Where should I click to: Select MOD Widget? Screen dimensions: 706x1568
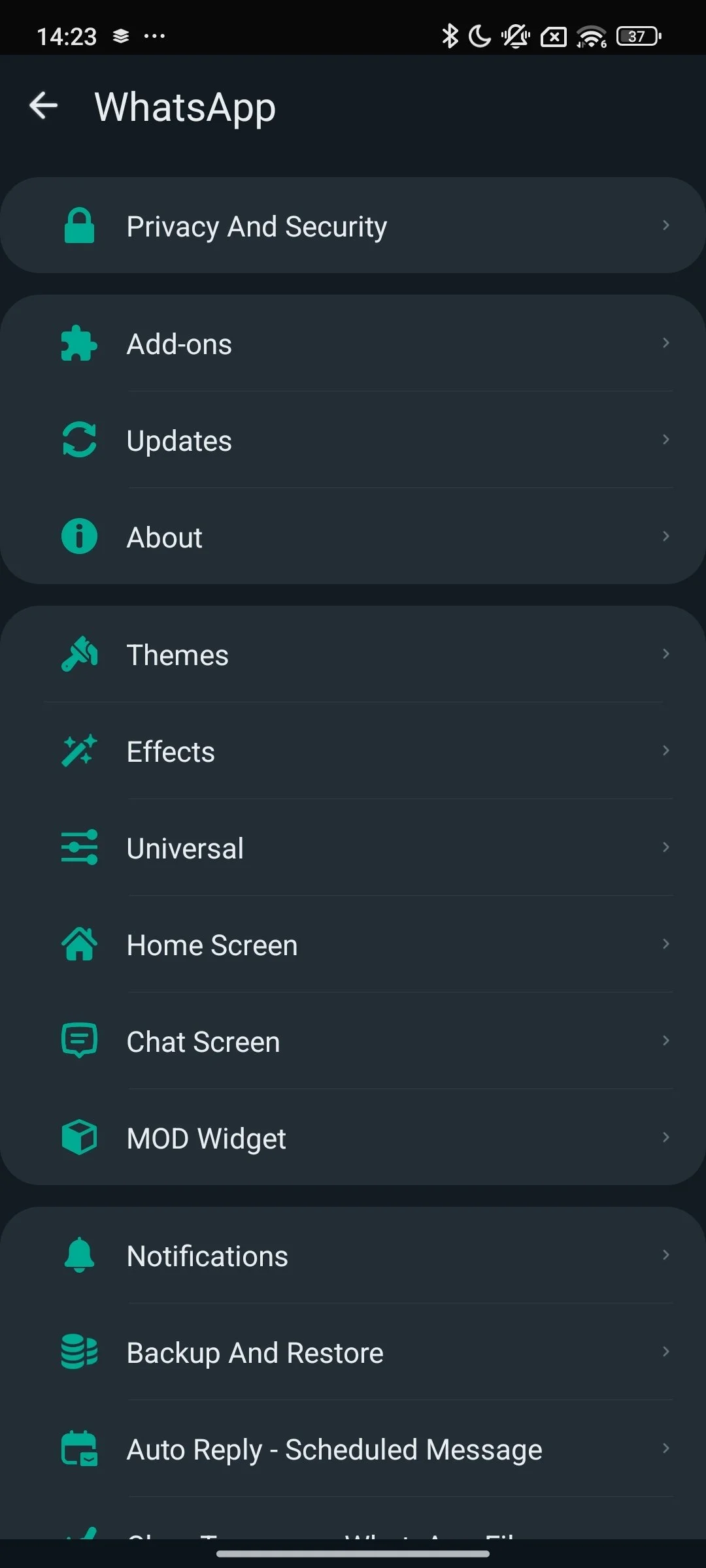(x=353, y=1138)
